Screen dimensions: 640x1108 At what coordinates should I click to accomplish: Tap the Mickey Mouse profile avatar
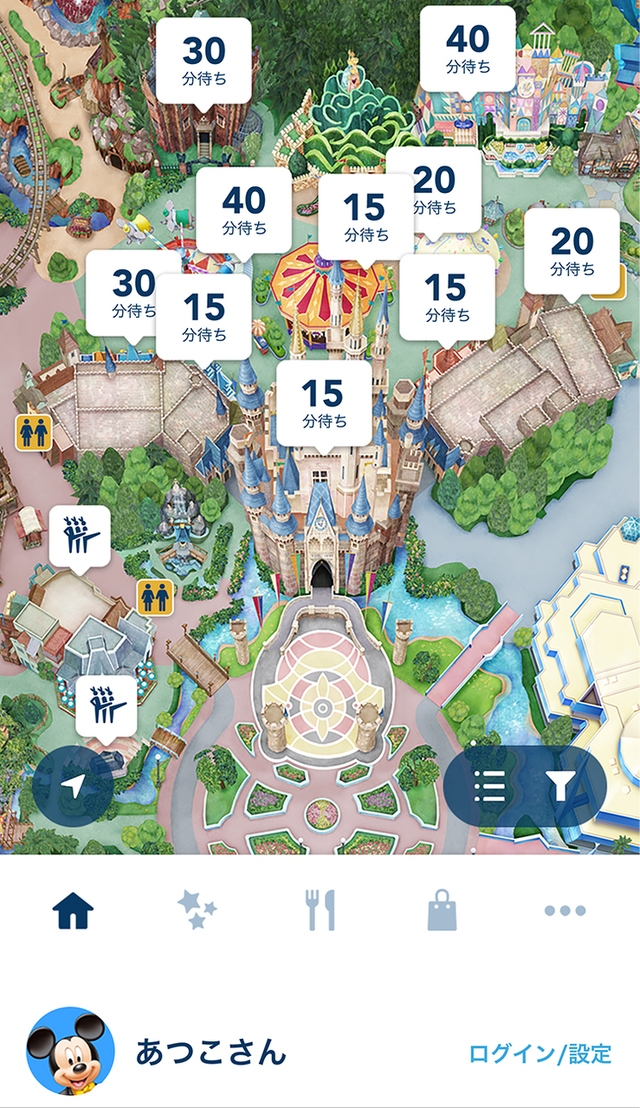coord(70,1051)
